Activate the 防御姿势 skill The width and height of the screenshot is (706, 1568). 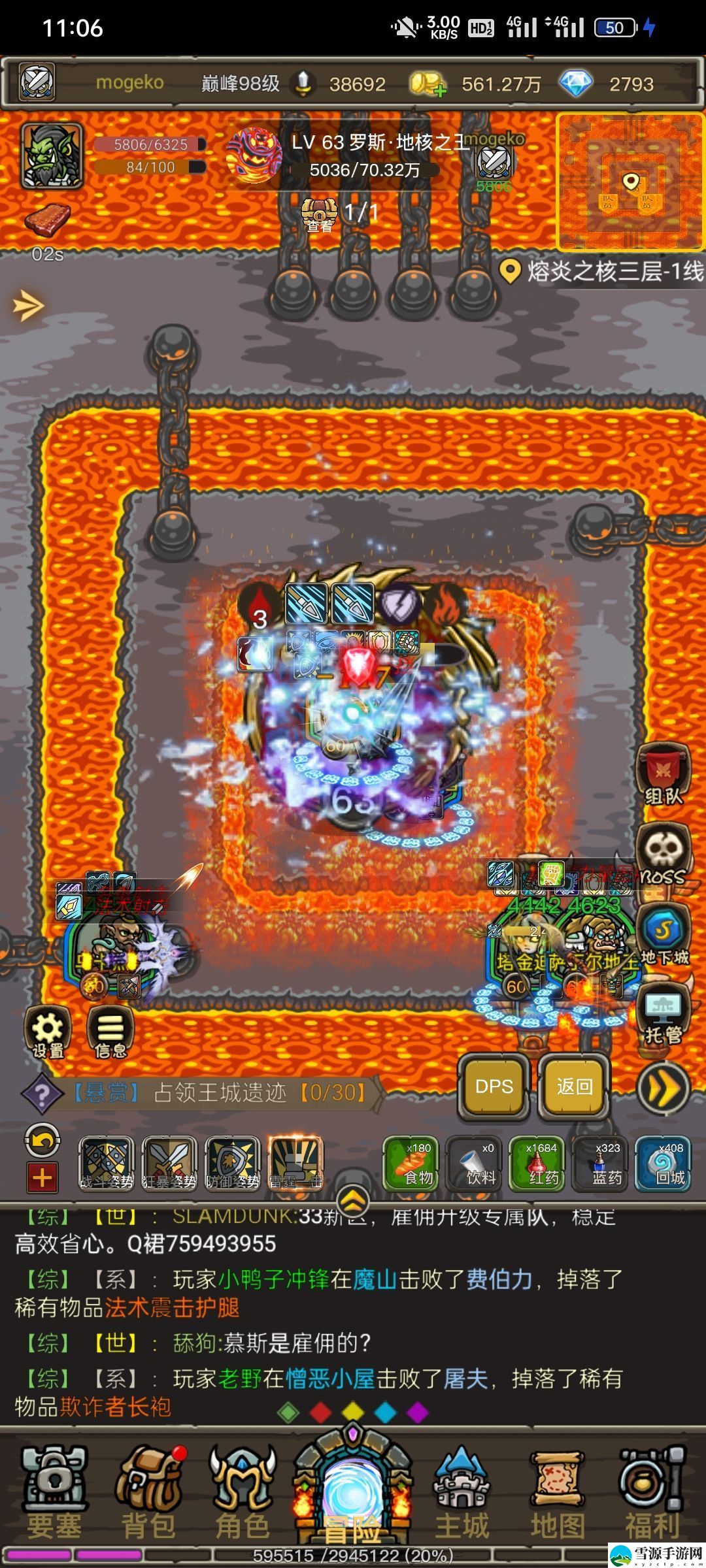click(x=233, y=1164)
